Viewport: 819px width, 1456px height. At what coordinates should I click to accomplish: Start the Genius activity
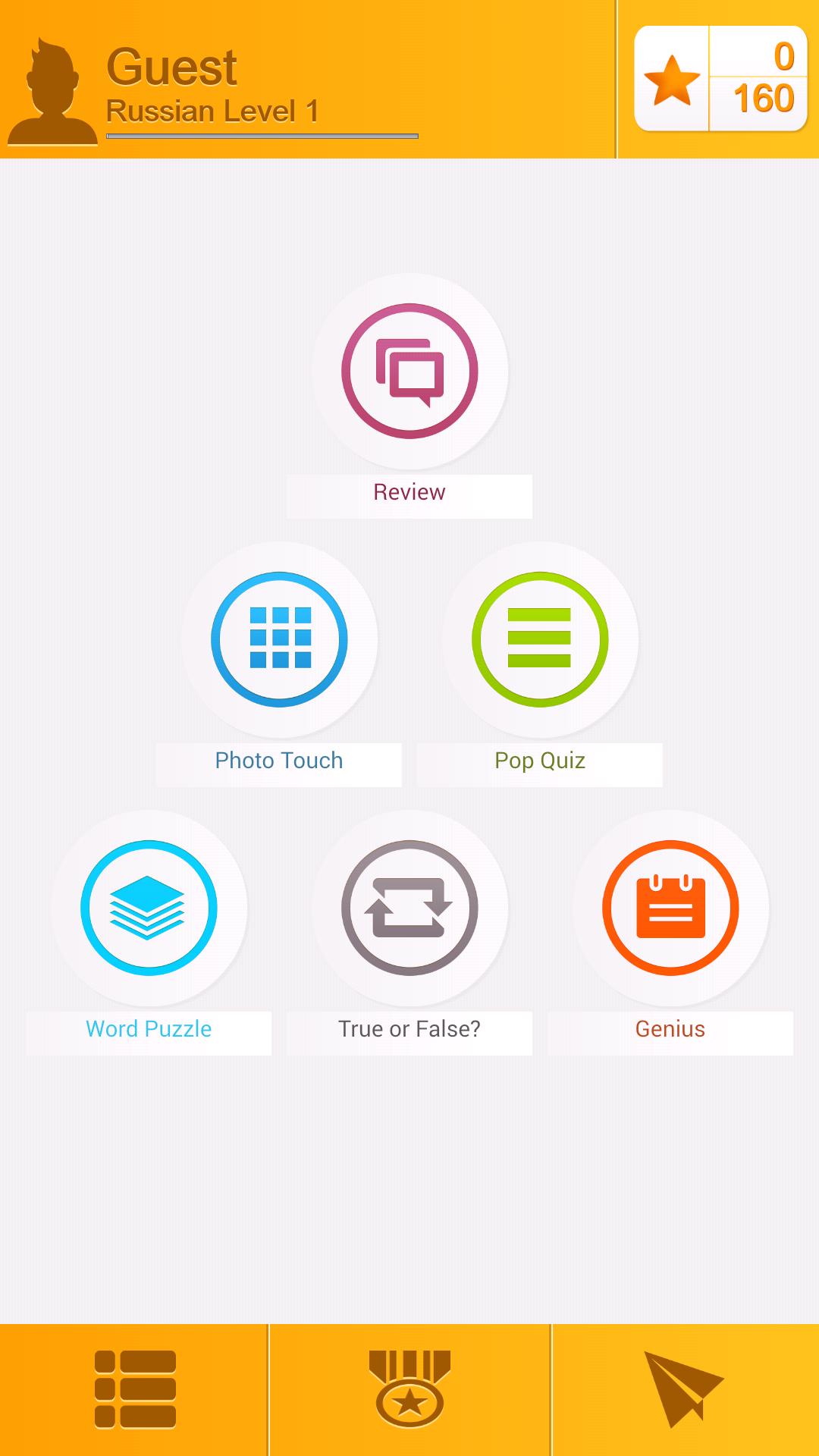[x=670, y=908]
